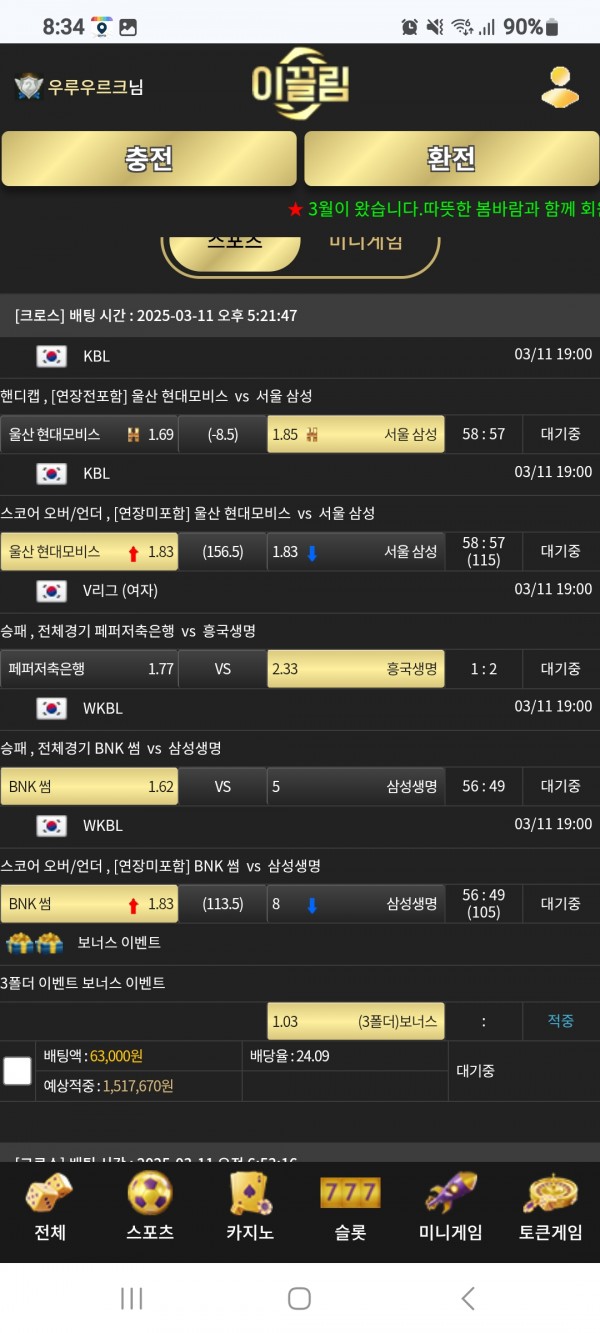The width and height of the screenshot is (600, 1333).
Task: Switch to the 스포츠 segment tab
Action: (x=235, y=247)
